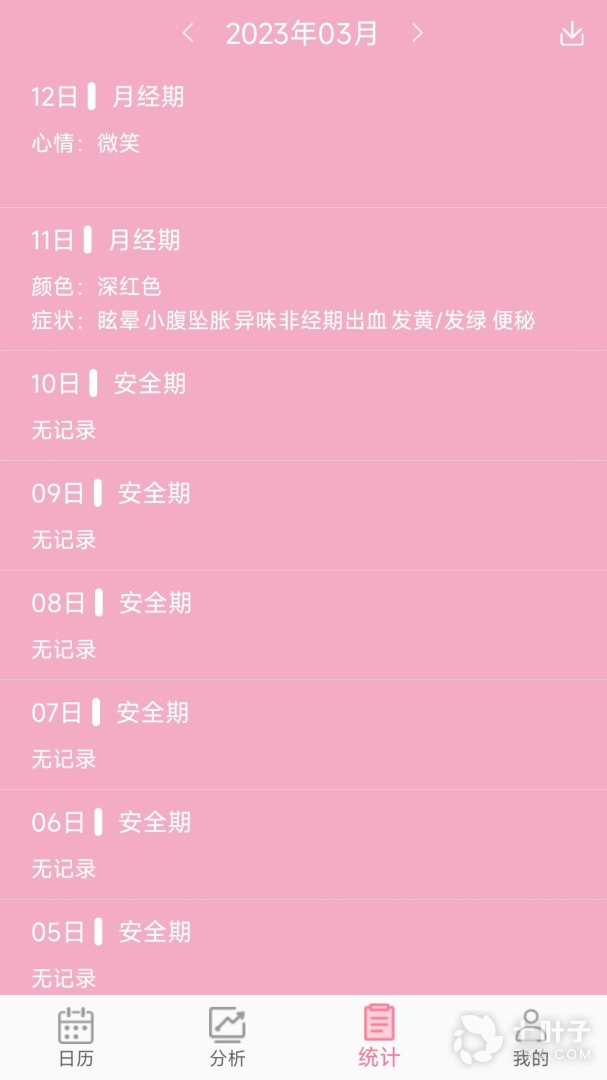Tap the download export icon

(x=571, y=34)
